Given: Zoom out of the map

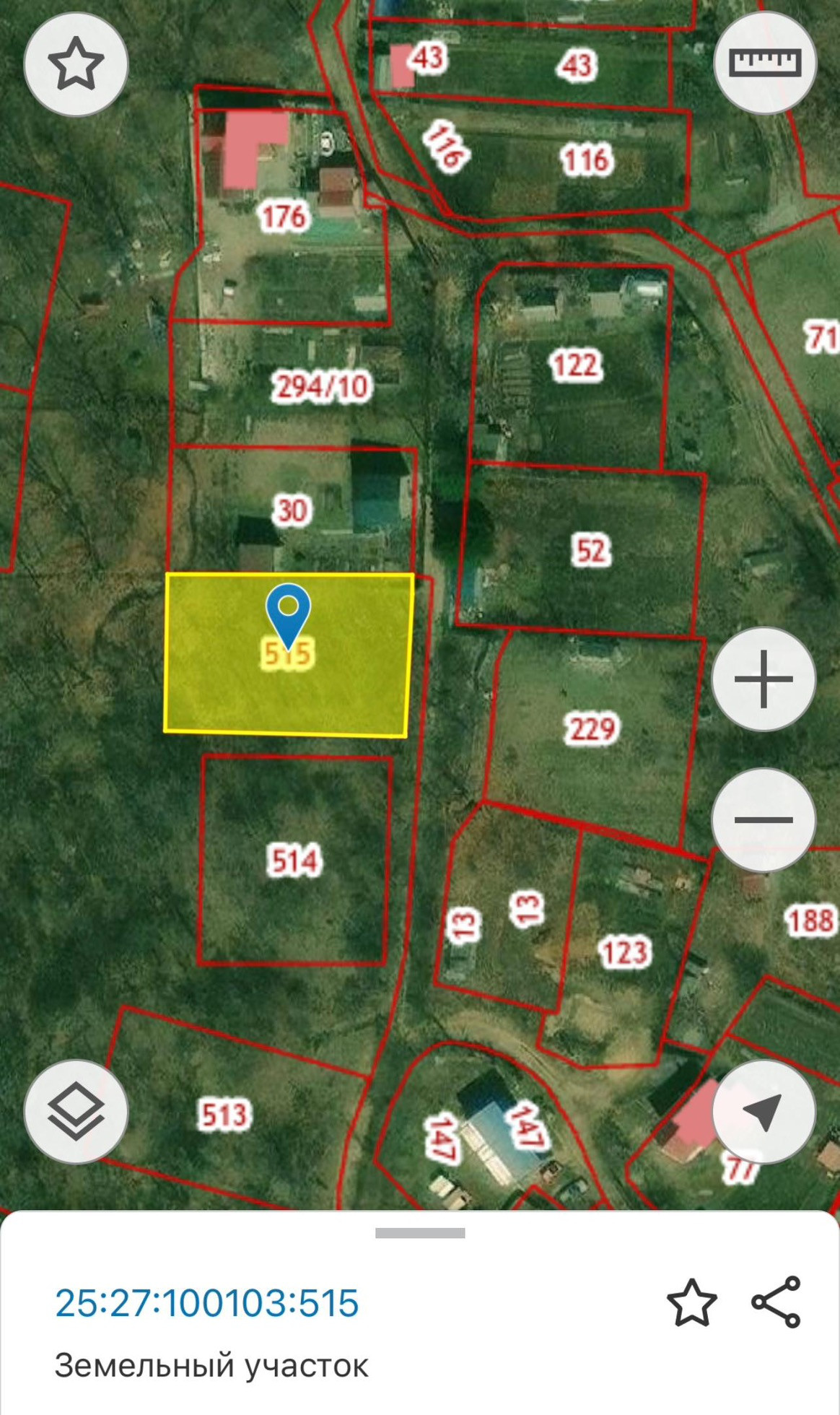Looking at the screenshot, I should point(764,819).
